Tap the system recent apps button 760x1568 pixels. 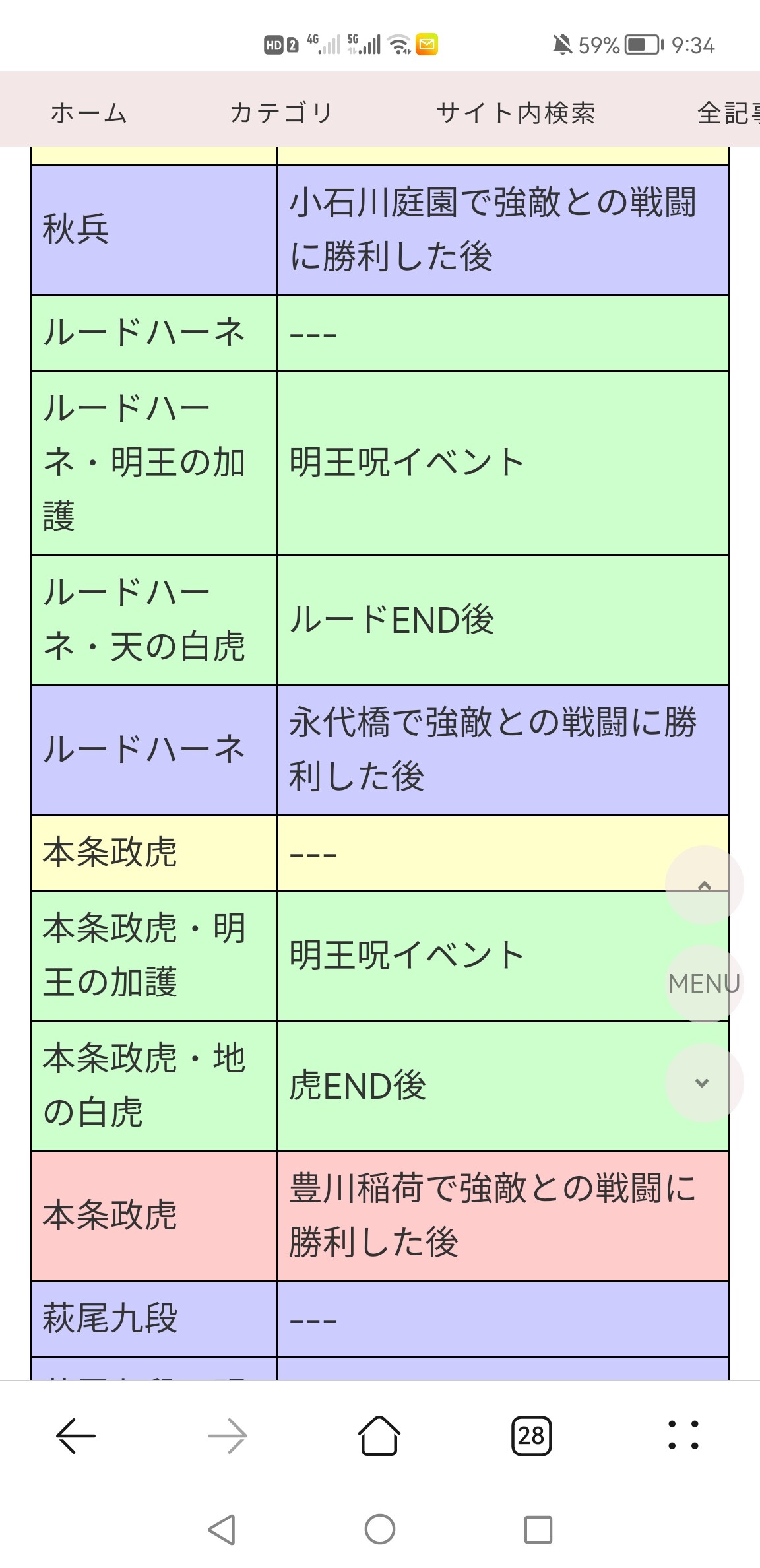(538, 1529)
